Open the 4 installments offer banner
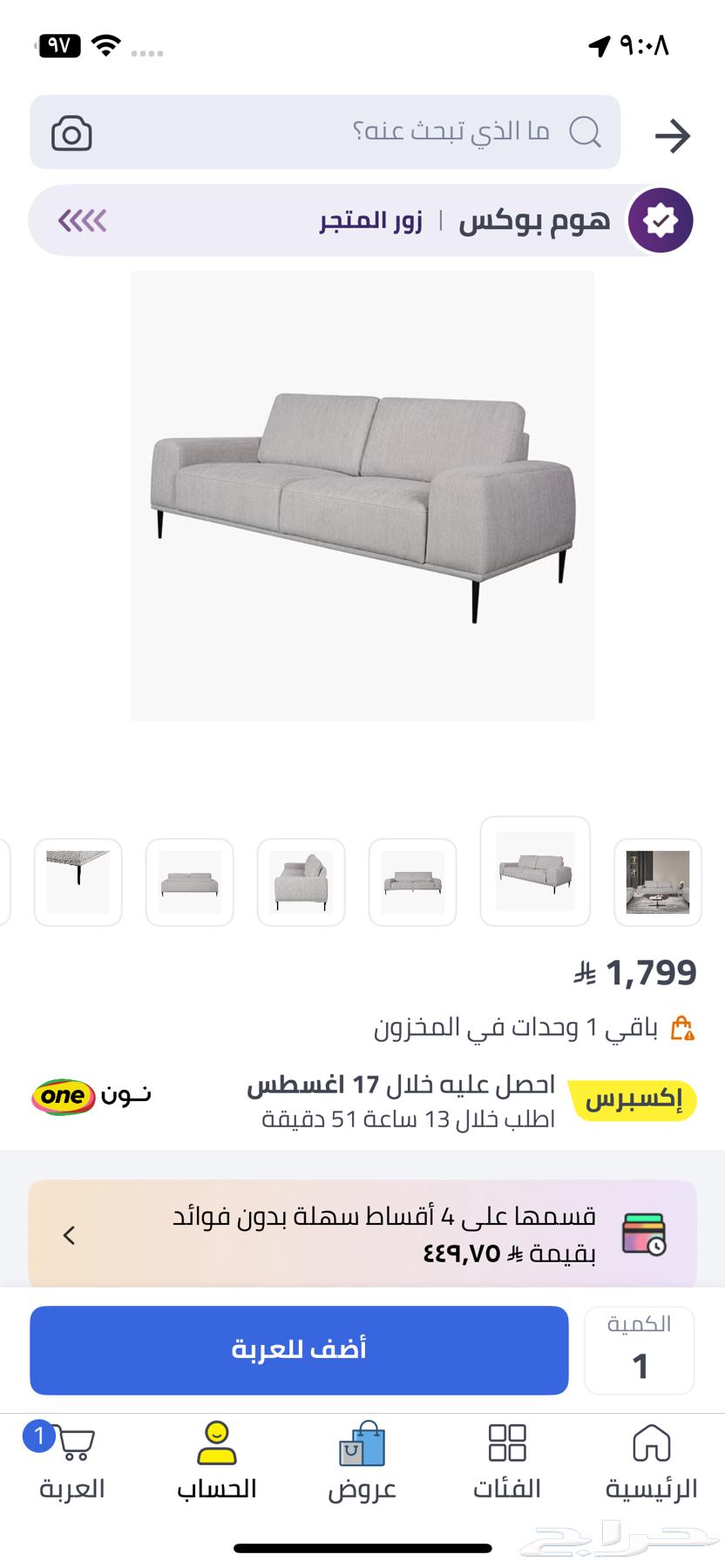This screenshot has height=1568, width=725. [362, 1234]
